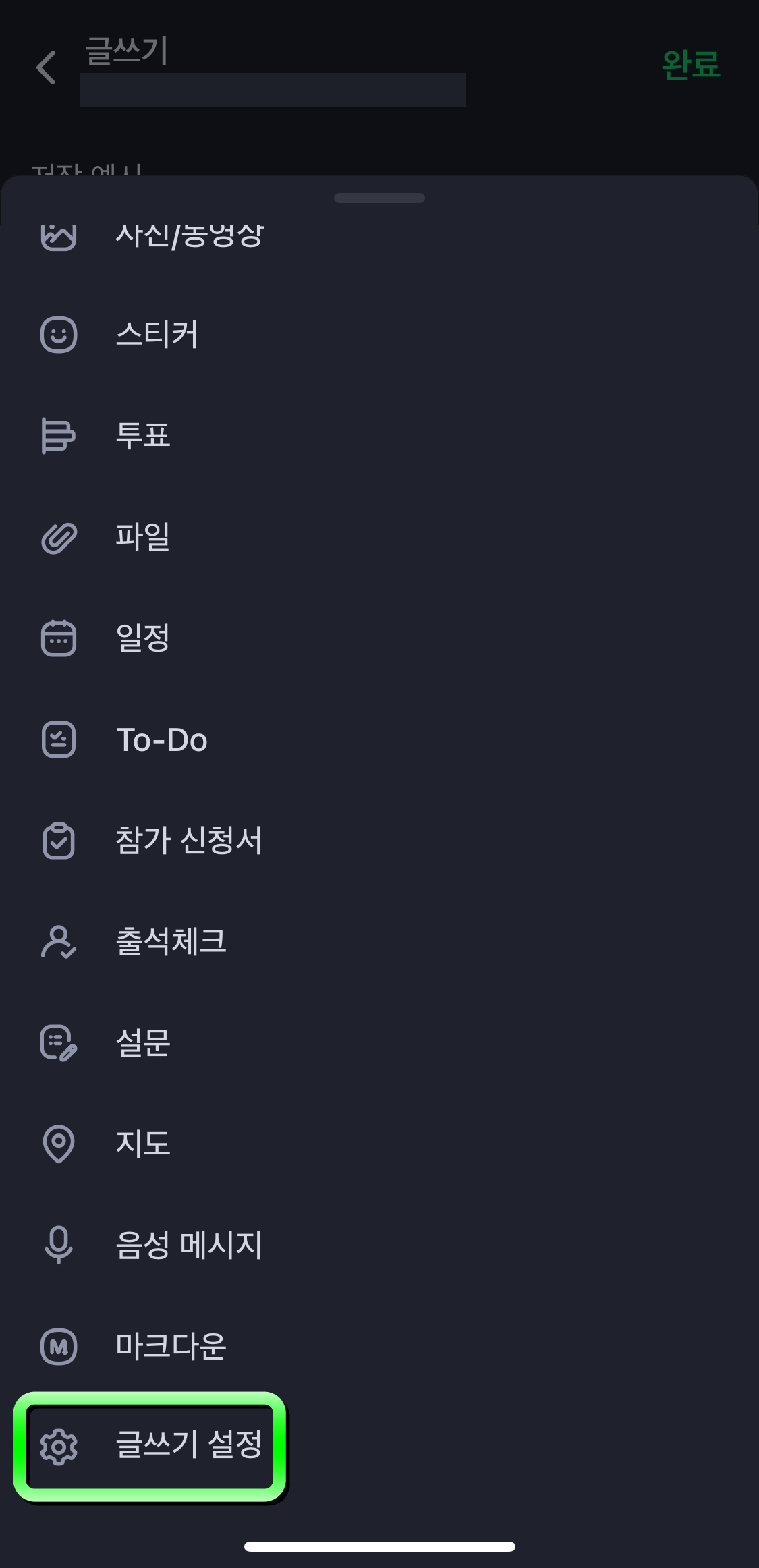Tap the 음성 메시지 microphone icon
This screenshot has width=759, height=1568.
click(x=59, y=1245)
